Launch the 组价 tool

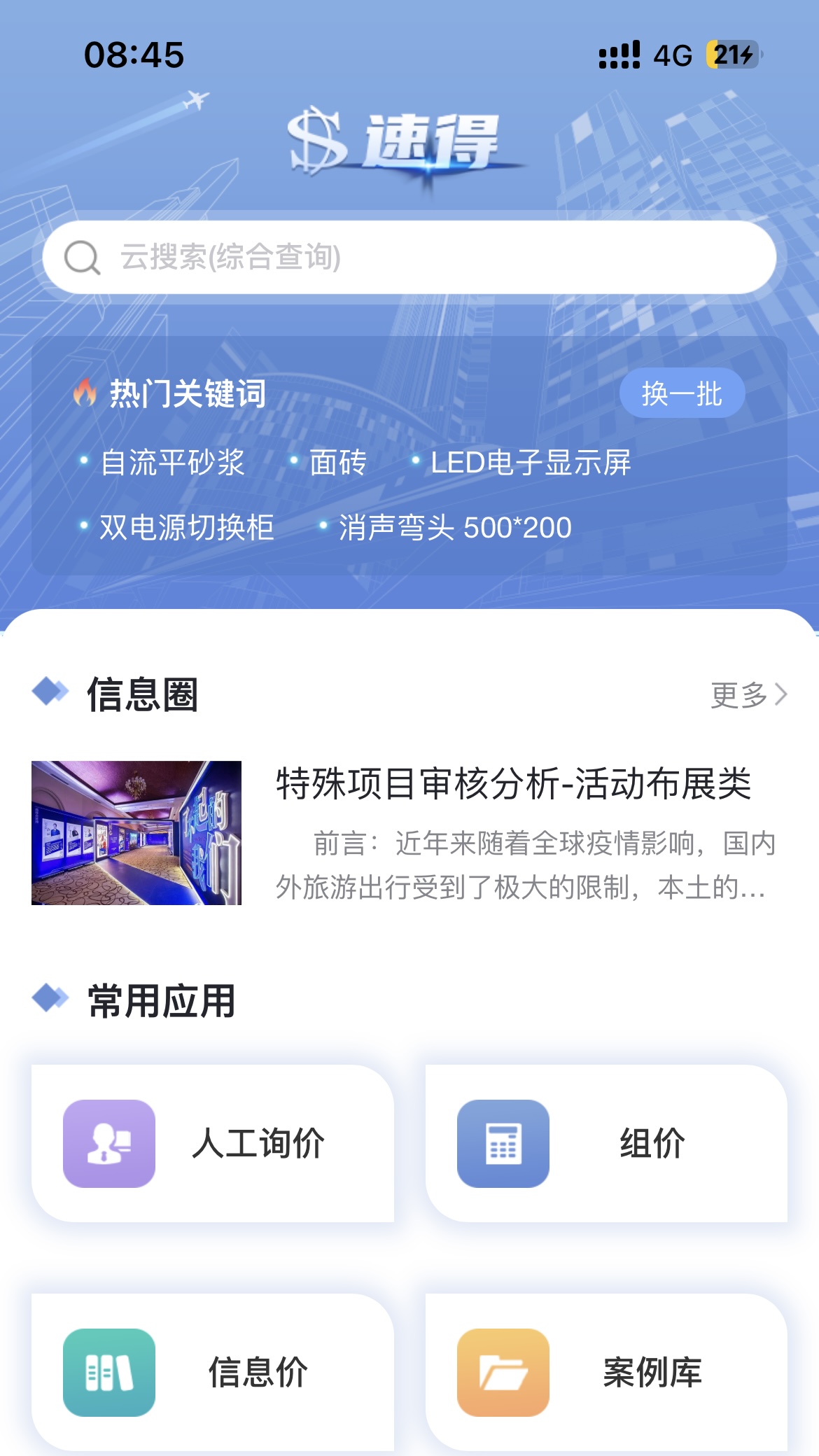(x=606, y=1143)
